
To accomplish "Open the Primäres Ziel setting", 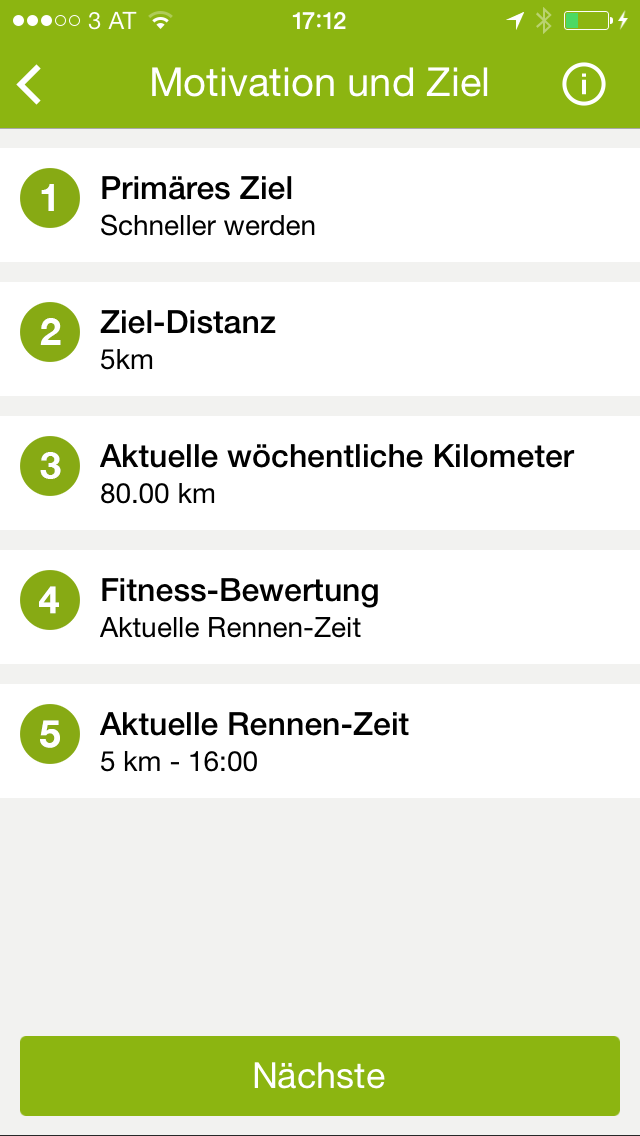I will (320, 205).
